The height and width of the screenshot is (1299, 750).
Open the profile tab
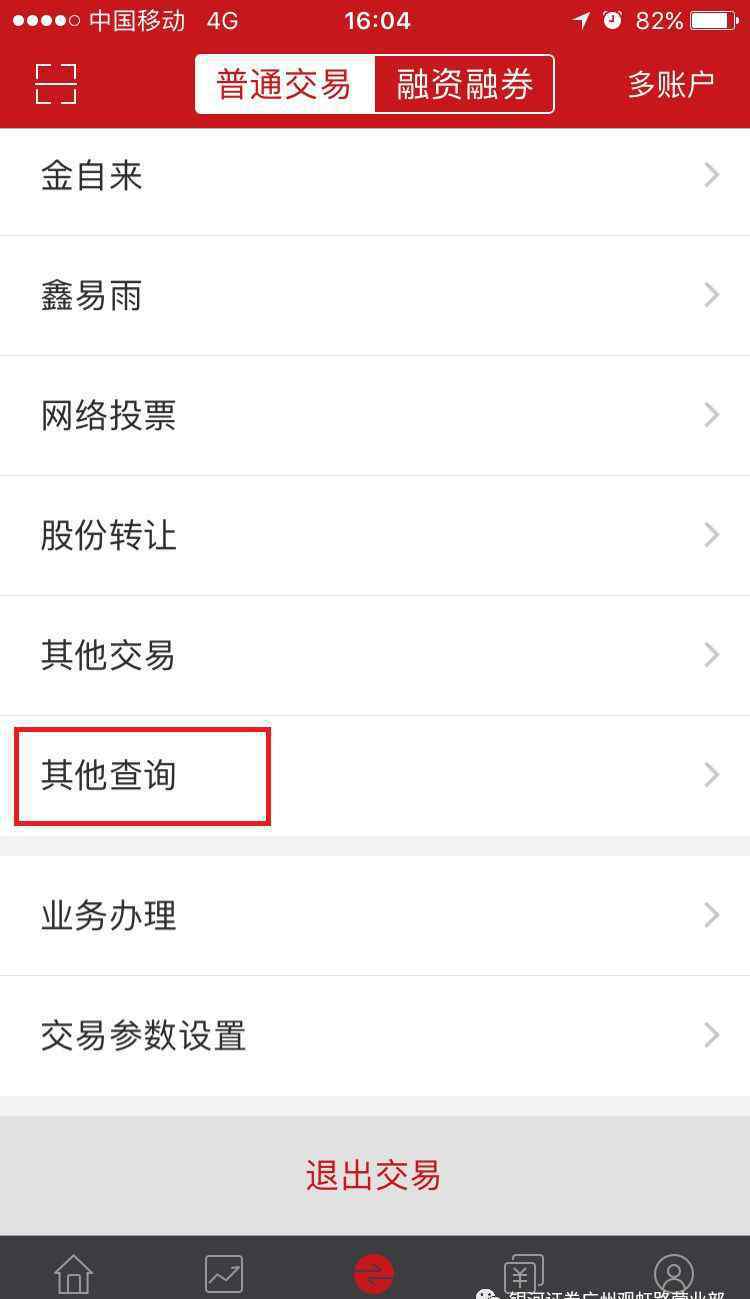point(674,1273)
